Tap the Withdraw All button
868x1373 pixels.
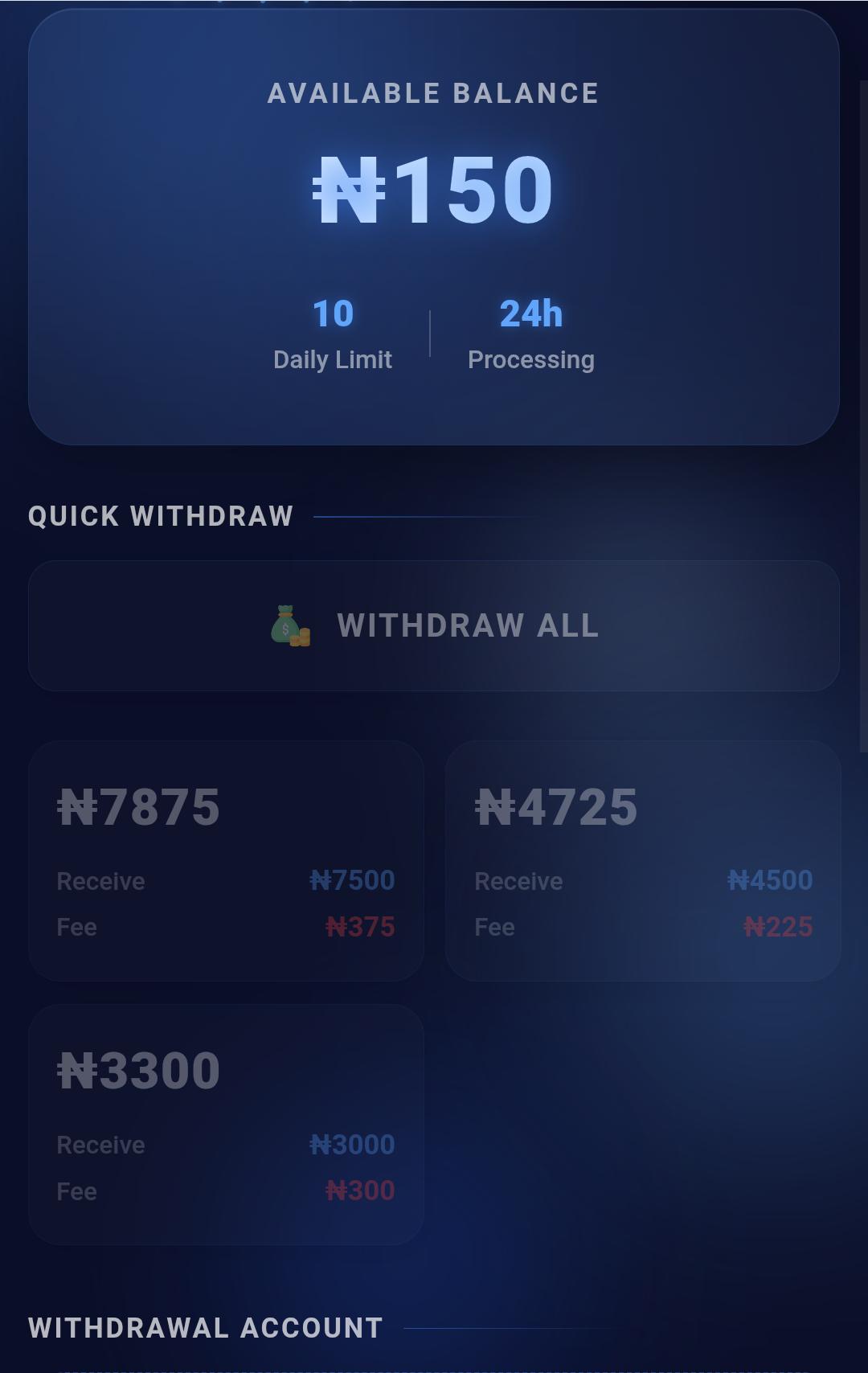pos(434,625)
